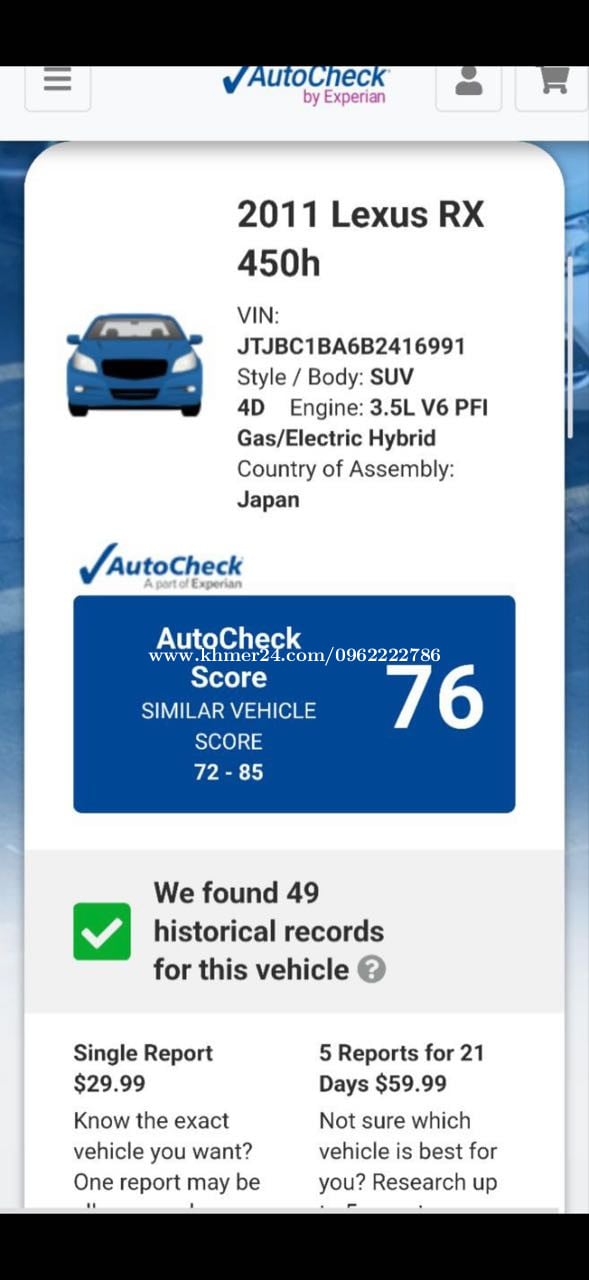
Task: Open the user account icon
Action: coord(468,84)
